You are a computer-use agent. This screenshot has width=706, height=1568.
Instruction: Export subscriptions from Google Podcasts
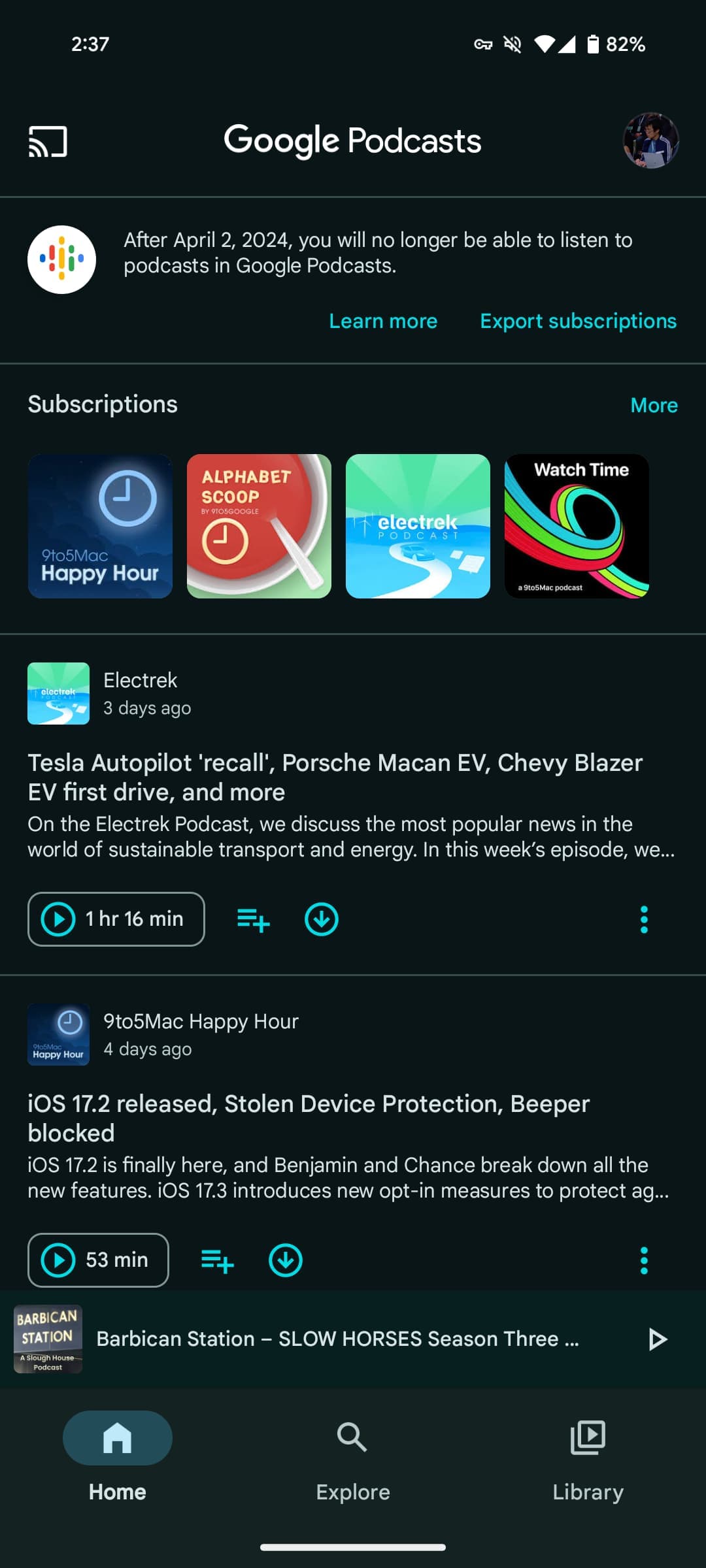pos(578,321)
